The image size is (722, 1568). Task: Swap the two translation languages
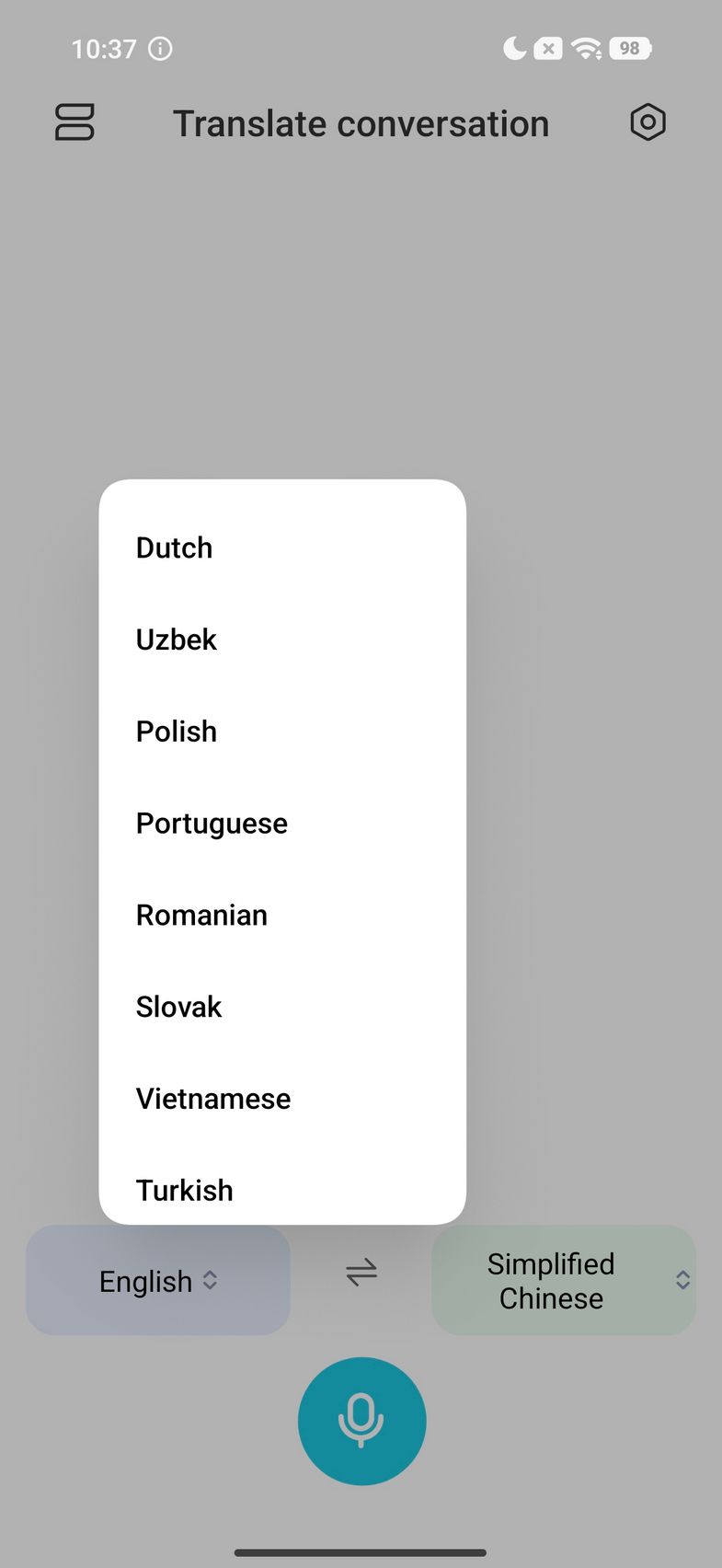[x=361, y=1273]
